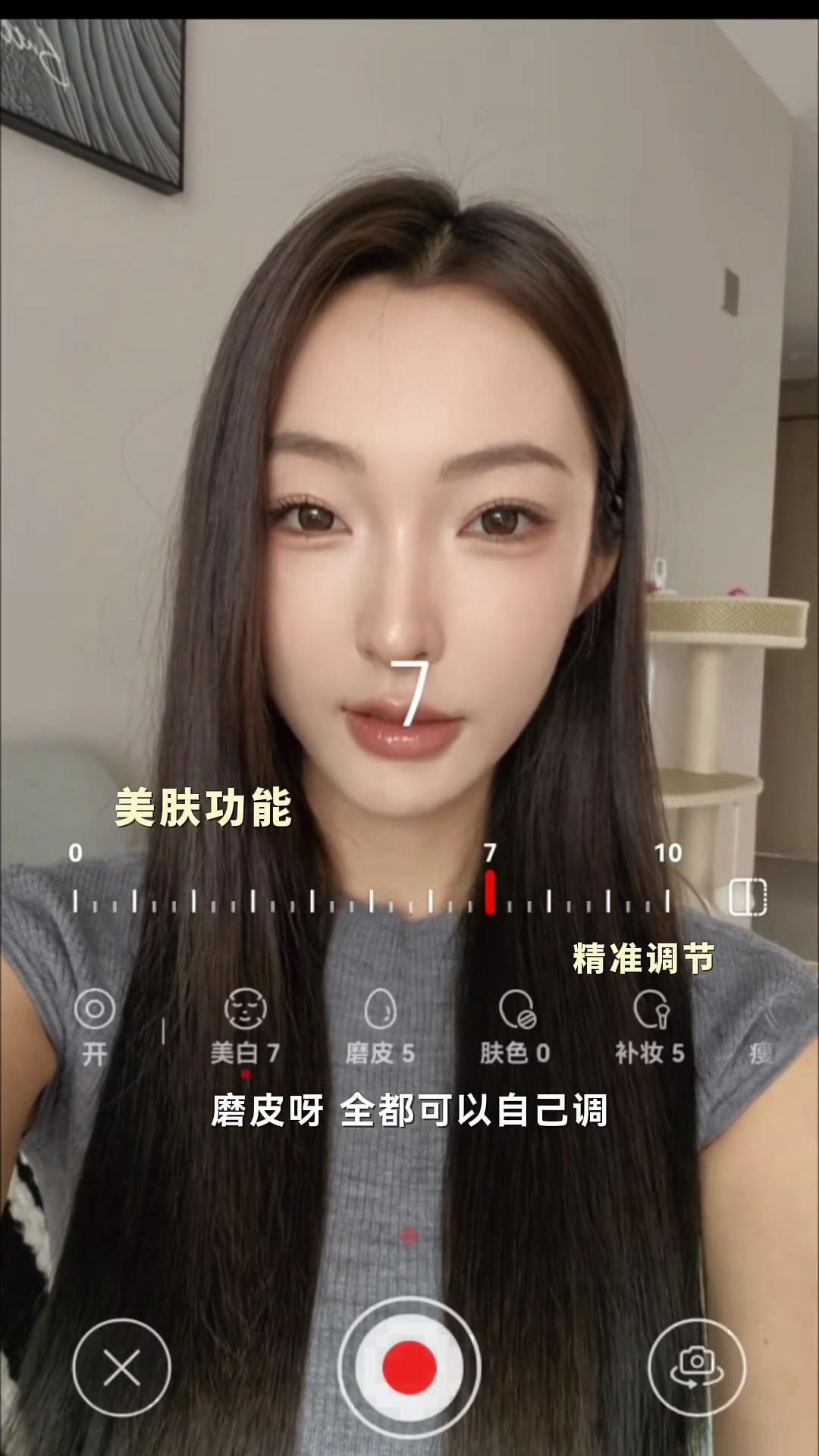Start recording with the red shutter button
819x1456 pixels.
click(409, 1367)
